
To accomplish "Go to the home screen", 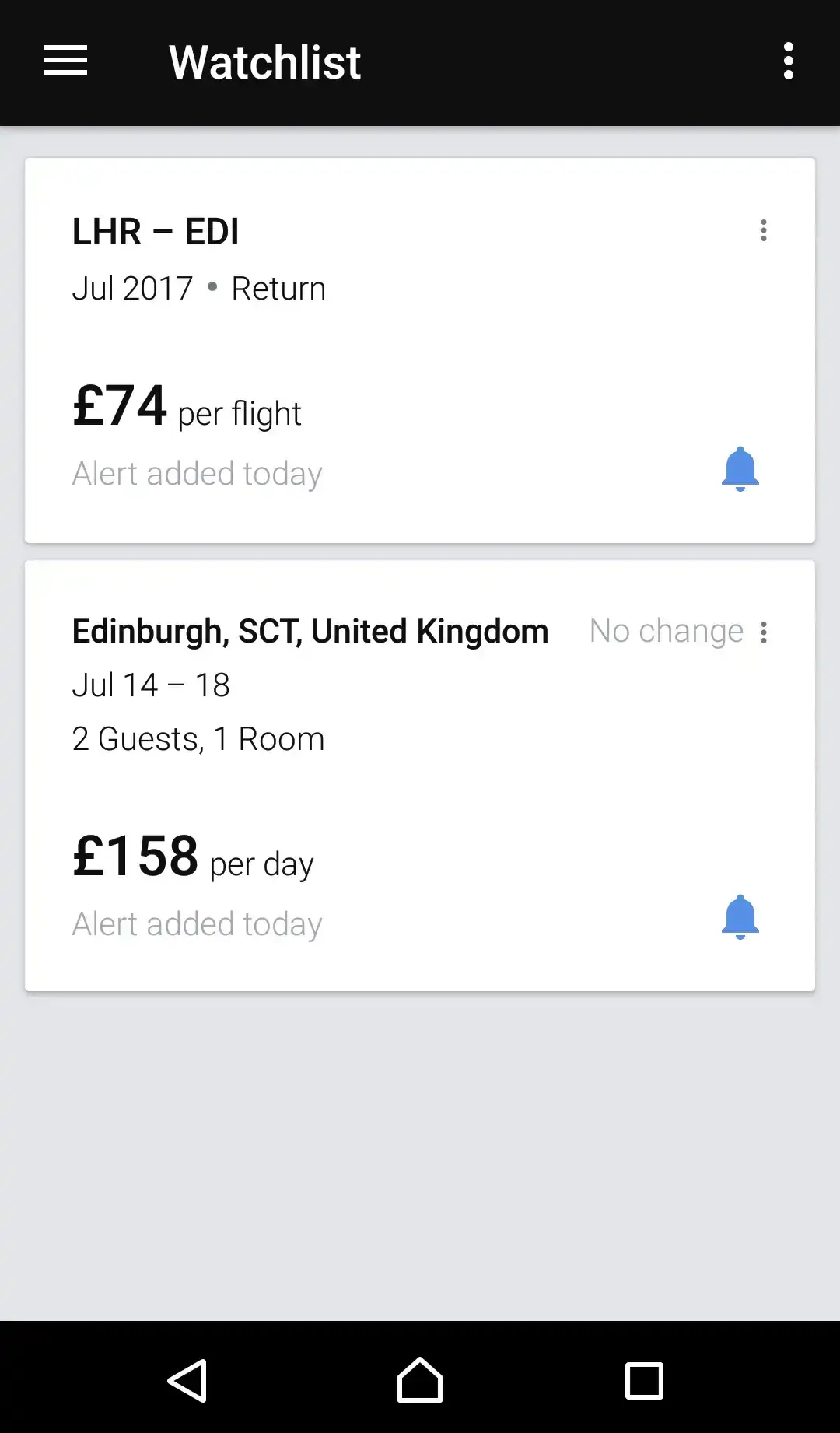I will point(420,1380).
